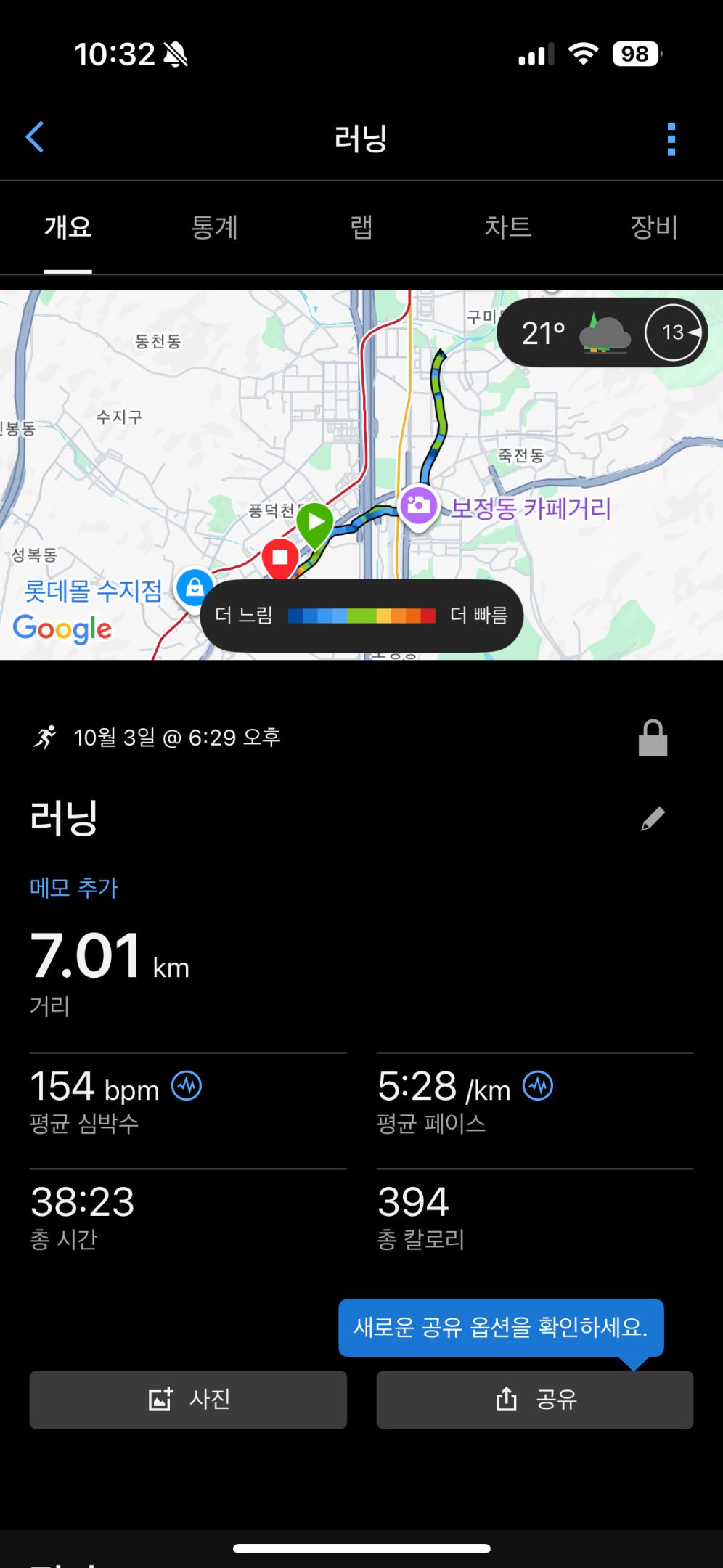Open privacy settings via lock icon
The width and height of the screenshot is (723, 1568).
(653, 738)
